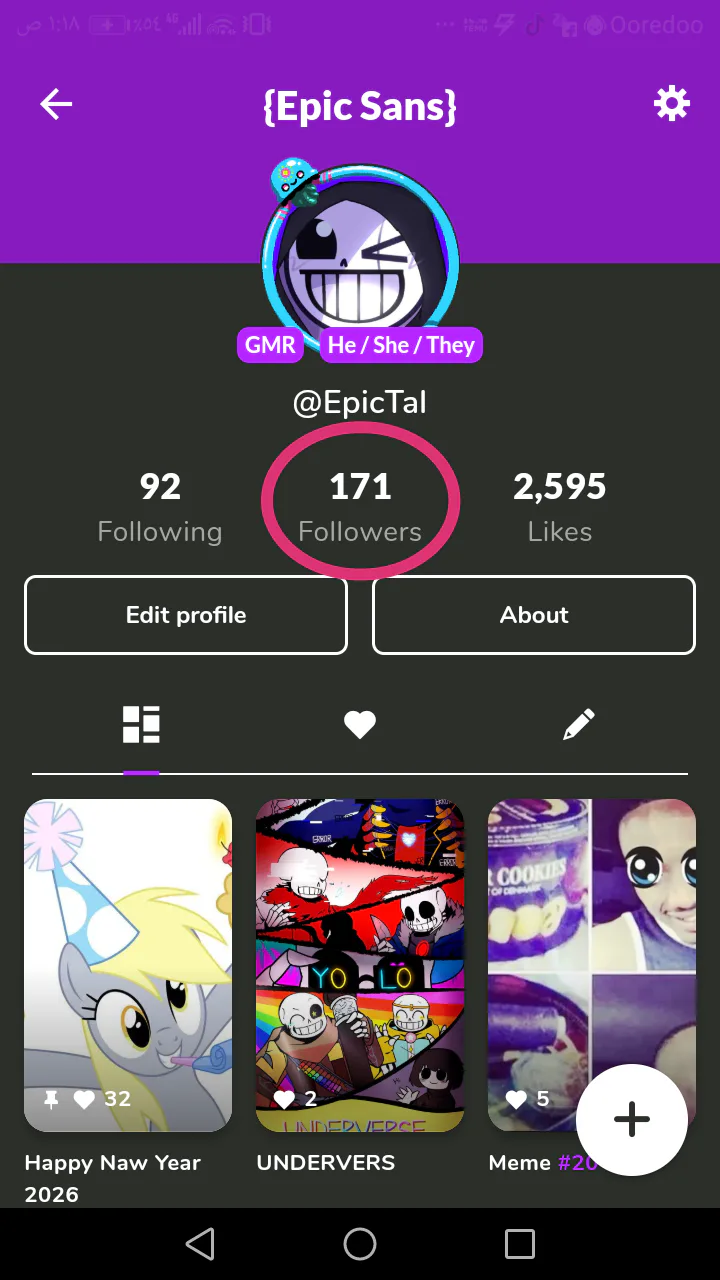This screenshot has height=1280, width=720.
Task: Open the About section
Action: (x=534, y=615)
